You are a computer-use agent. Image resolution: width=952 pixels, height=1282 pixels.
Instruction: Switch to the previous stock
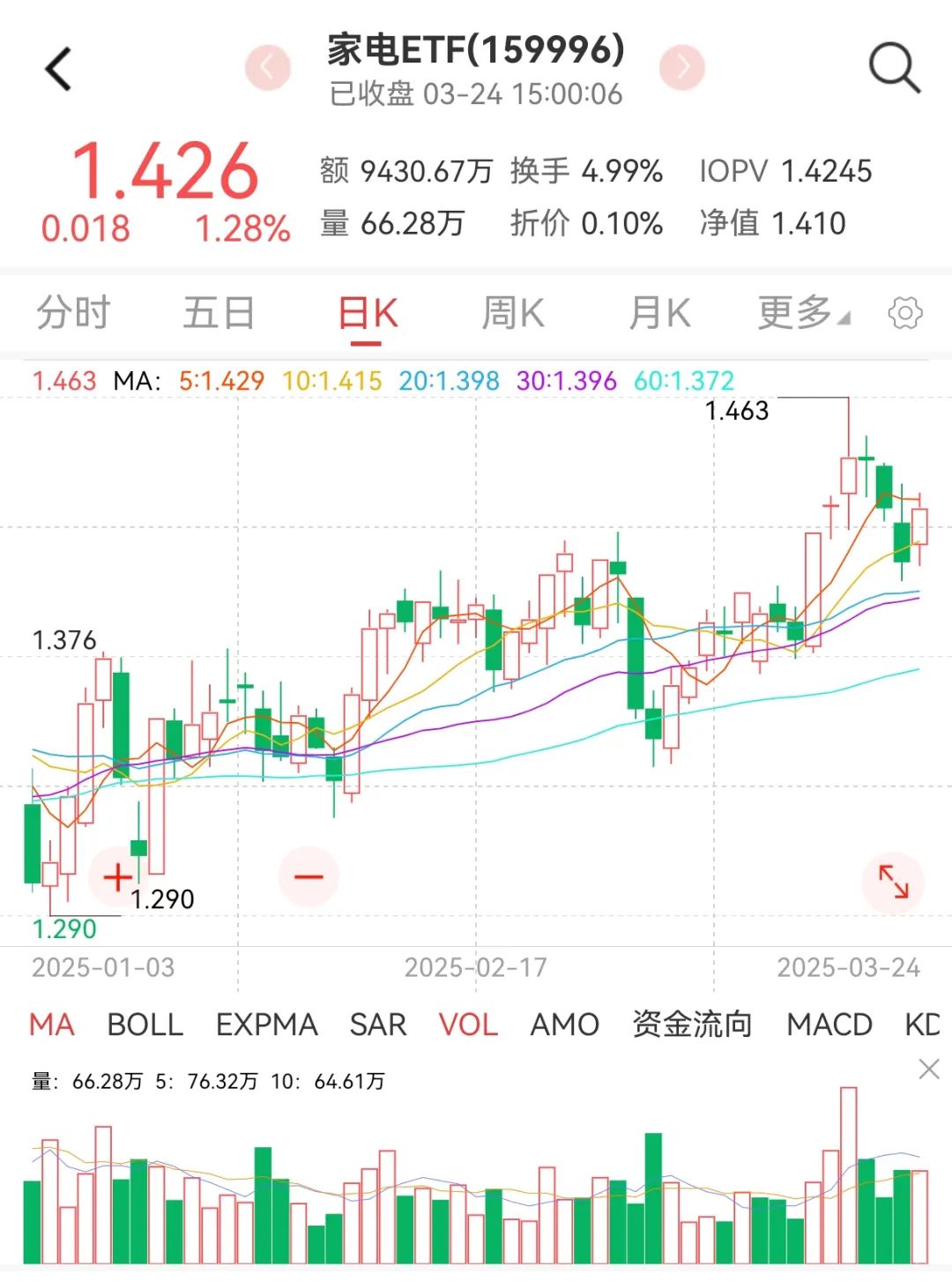point(267,67)
